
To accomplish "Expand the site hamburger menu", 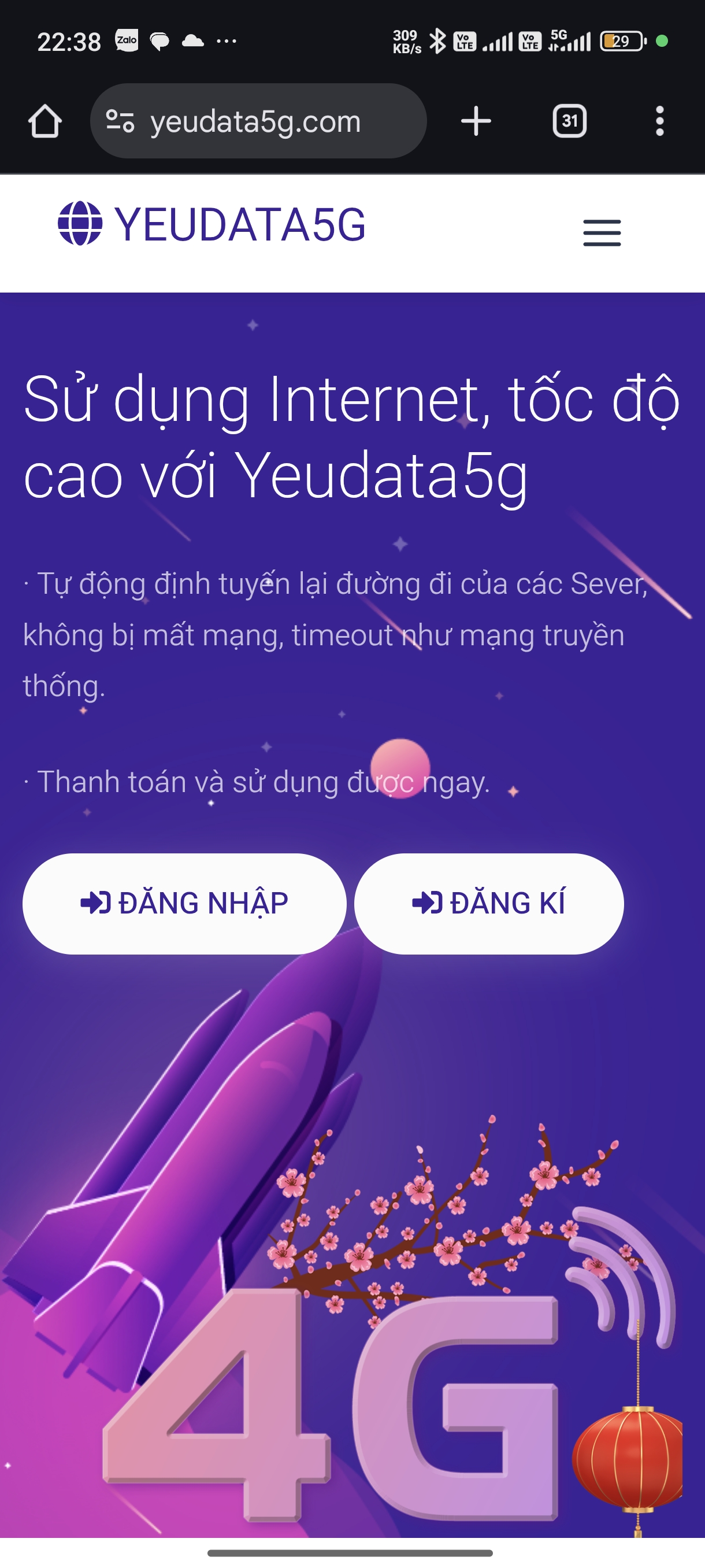I will click(x=602, y=232).
